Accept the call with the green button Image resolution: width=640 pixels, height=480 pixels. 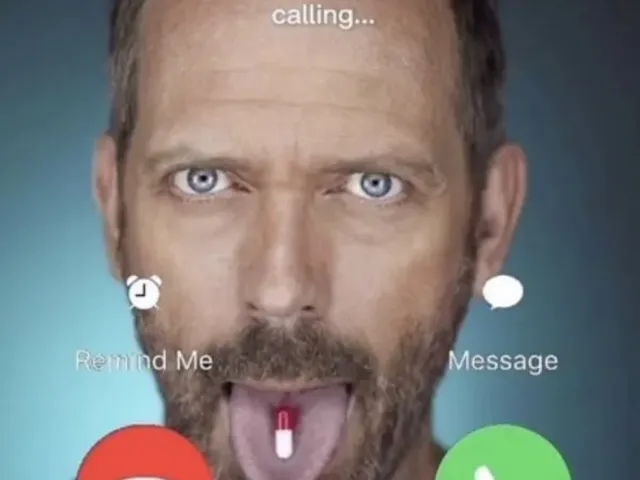502,460
